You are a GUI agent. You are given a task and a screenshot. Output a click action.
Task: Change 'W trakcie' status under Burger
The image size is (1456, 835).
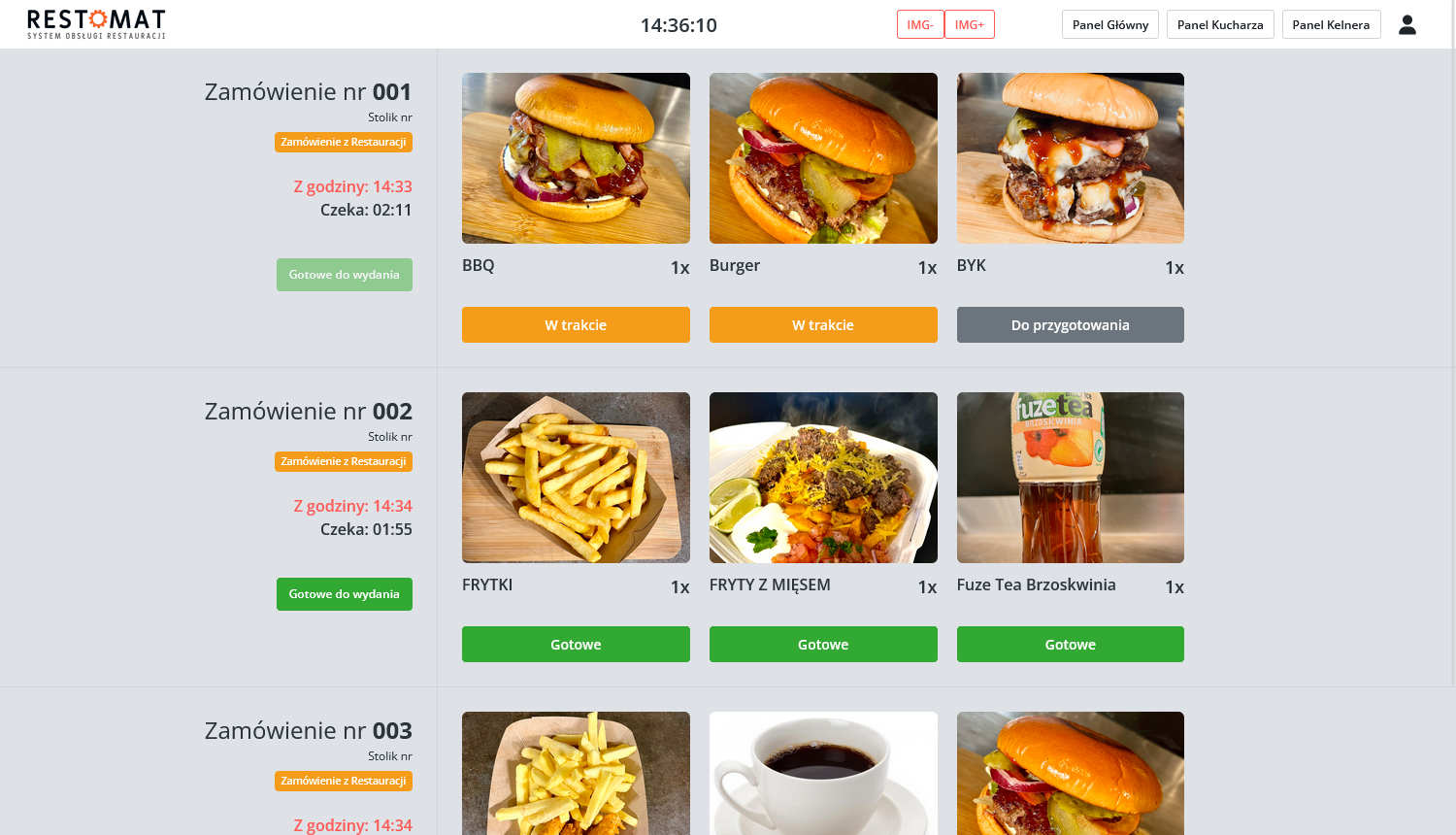pyautogui.click(x=822, y=325)
